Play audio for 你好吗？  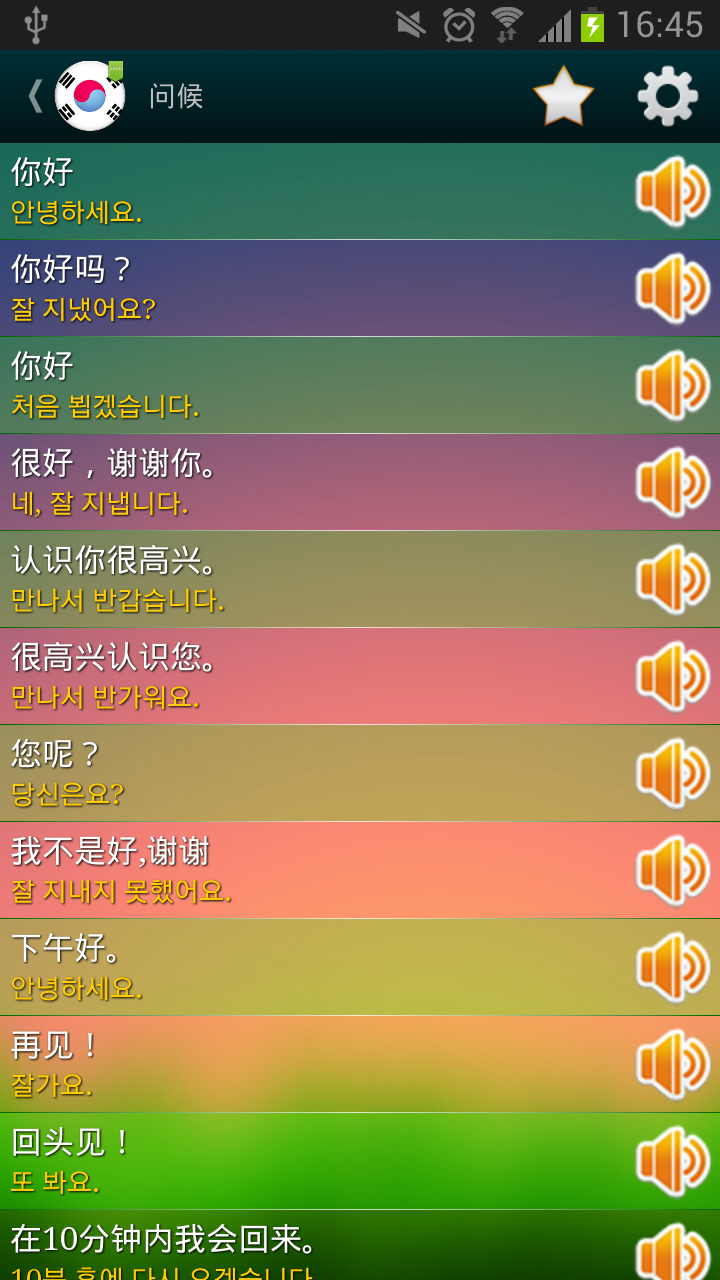coord(673,288)
